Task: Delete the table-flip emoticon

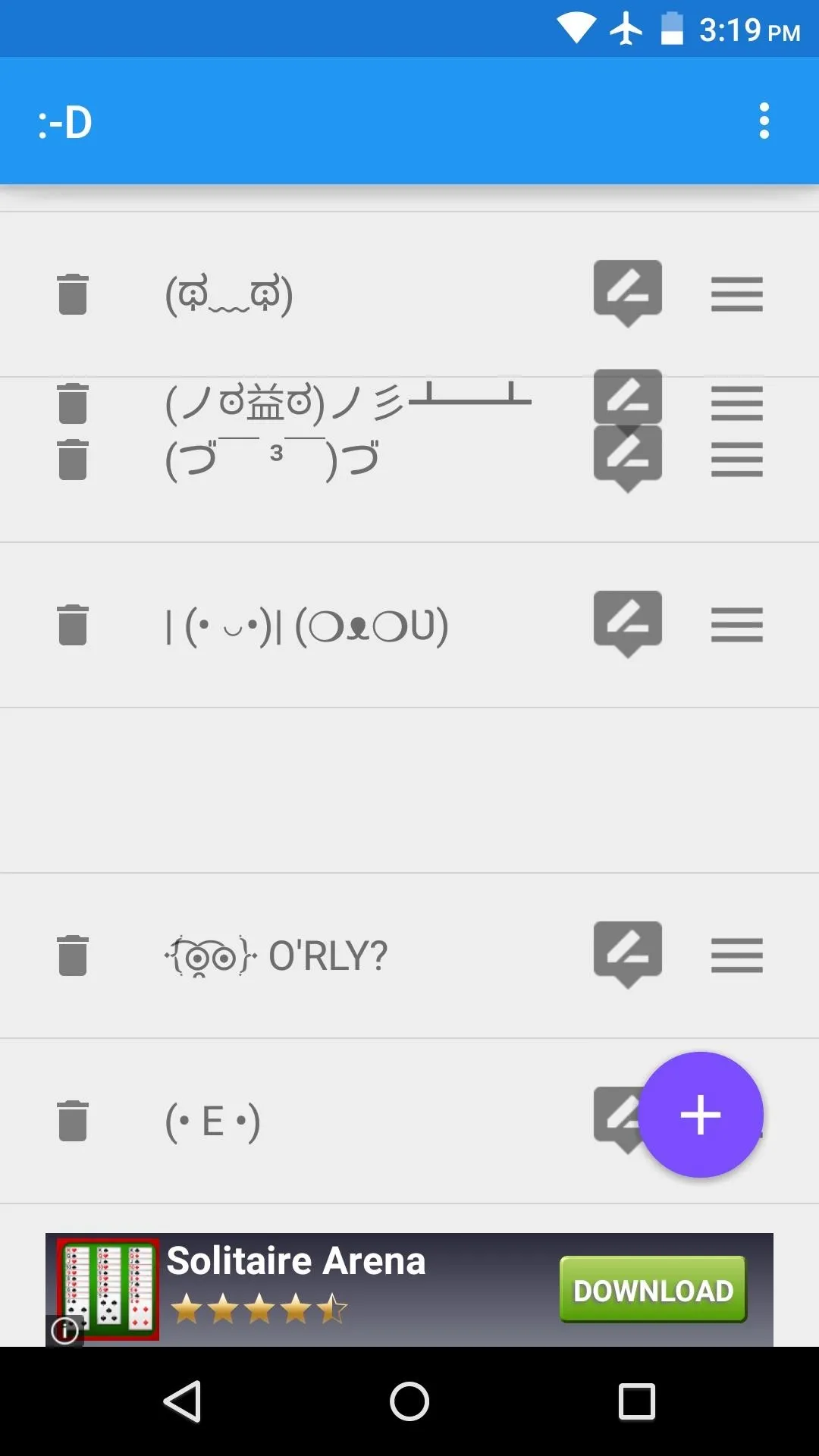Action: 73,403
